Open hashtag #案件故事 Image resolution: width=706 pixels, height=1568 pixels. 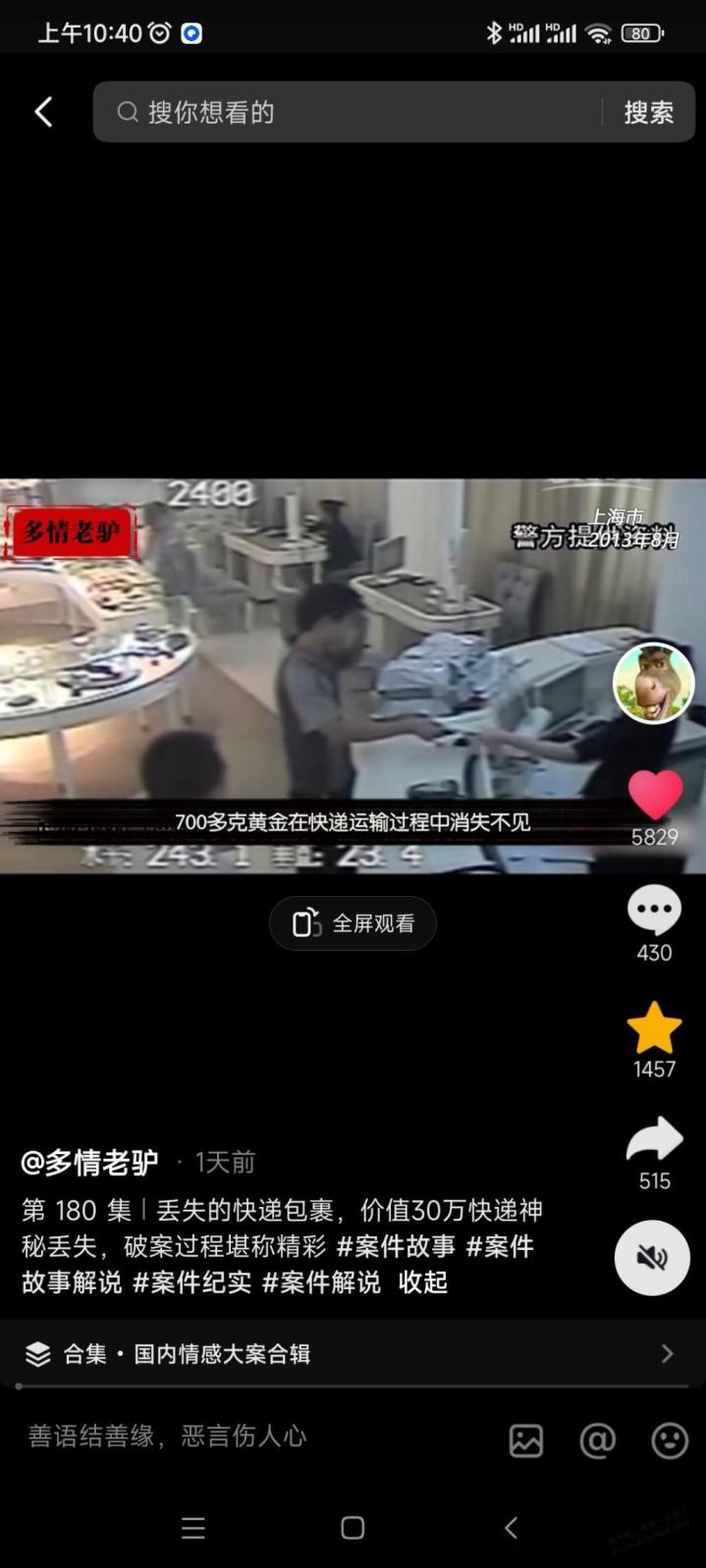tap(396, 1246)
